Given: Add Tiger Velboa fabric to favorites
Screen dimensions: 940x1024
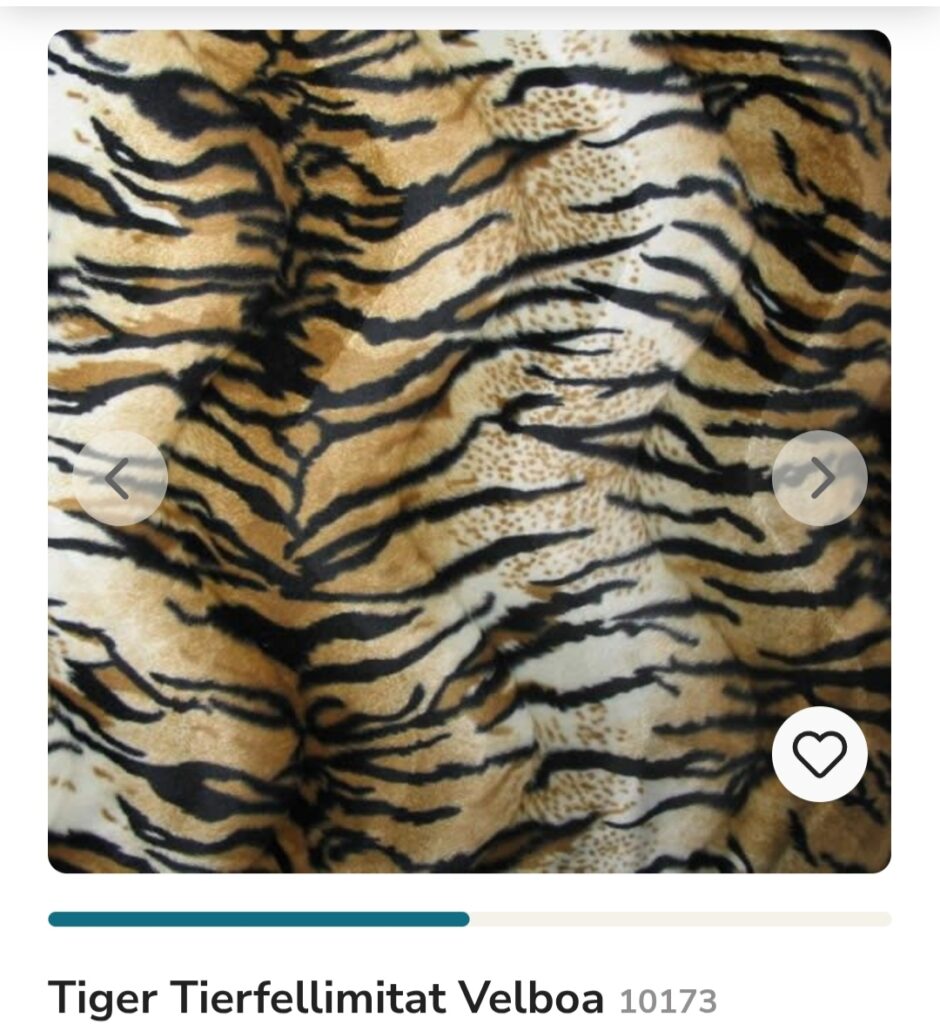Looking at the screenshot, I should click(x=819, y=754).
